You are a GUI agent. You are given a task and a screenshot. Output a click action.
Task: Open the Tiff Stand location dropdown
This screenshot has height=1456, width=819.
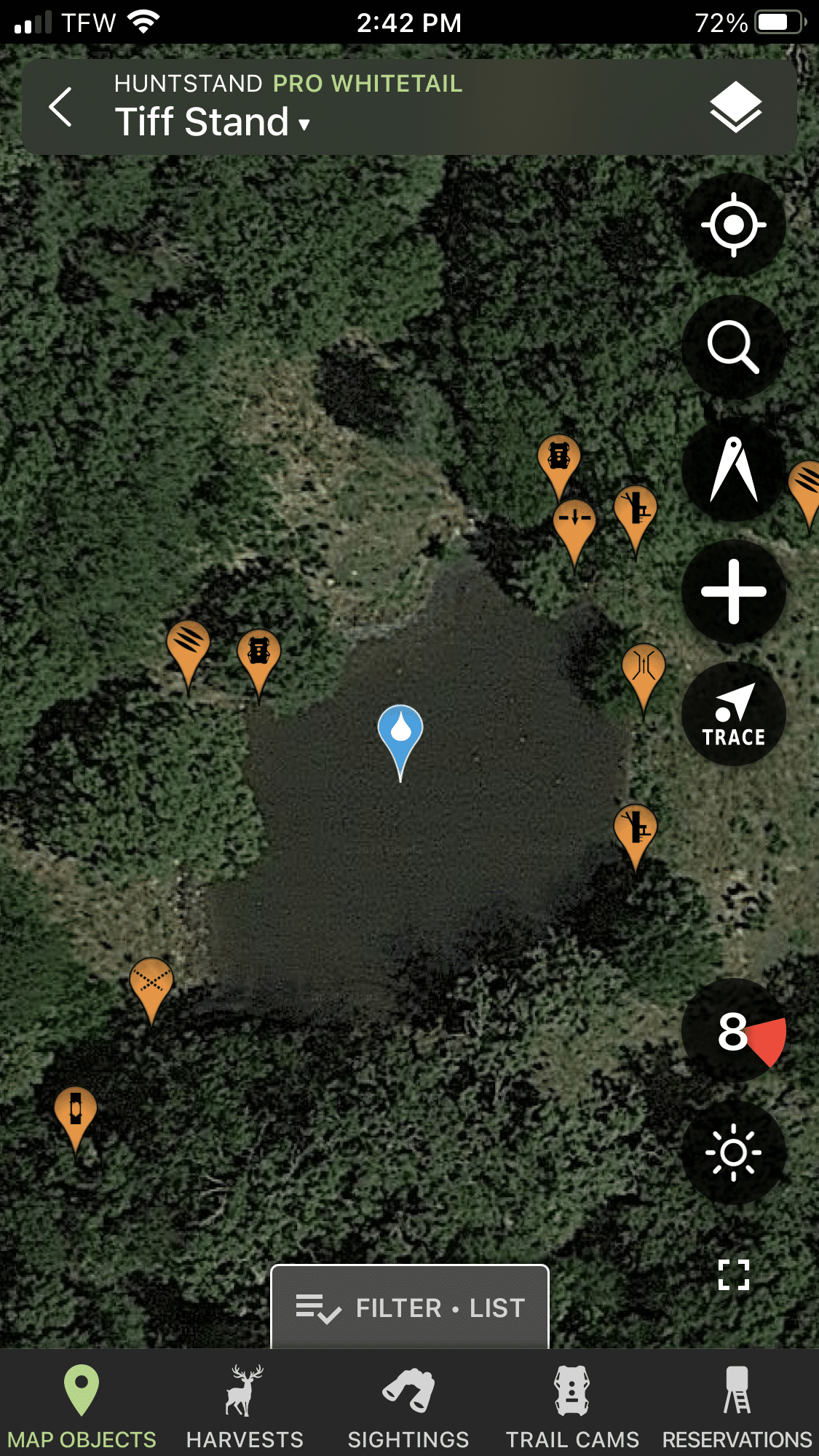click(x=211, y=122)
